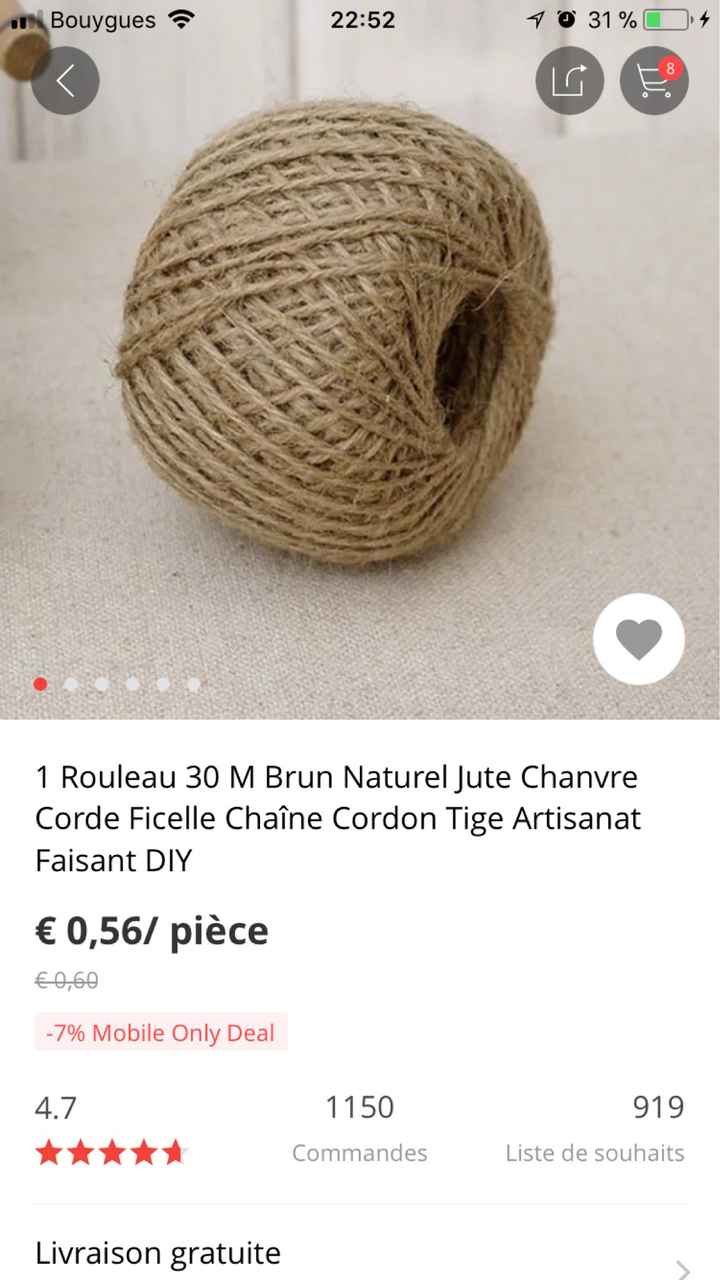Add product to wishlist with heart
This screenshot has height=1280, width=720.
click(x=638, y=639)
